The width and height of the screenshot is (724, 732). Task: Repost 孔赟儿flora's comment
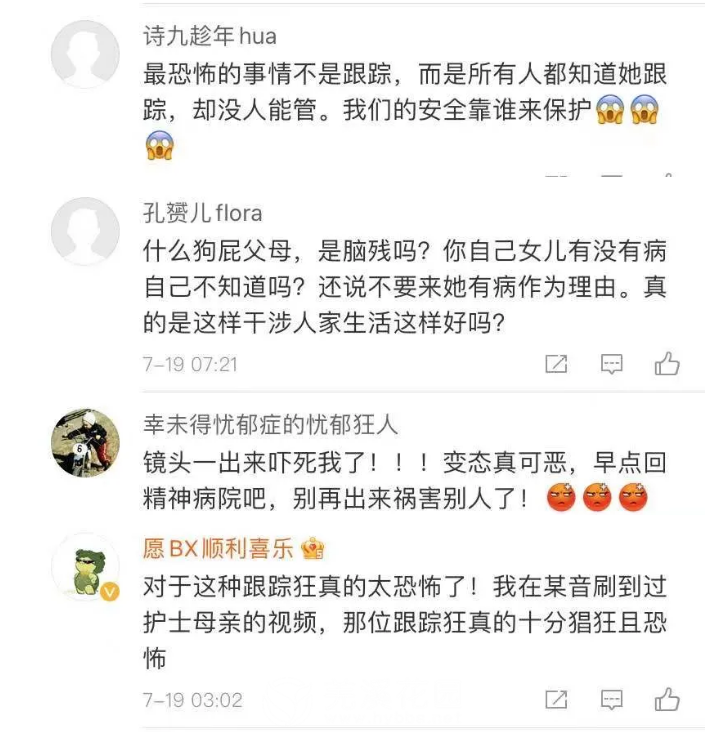[x=557, y=364]
